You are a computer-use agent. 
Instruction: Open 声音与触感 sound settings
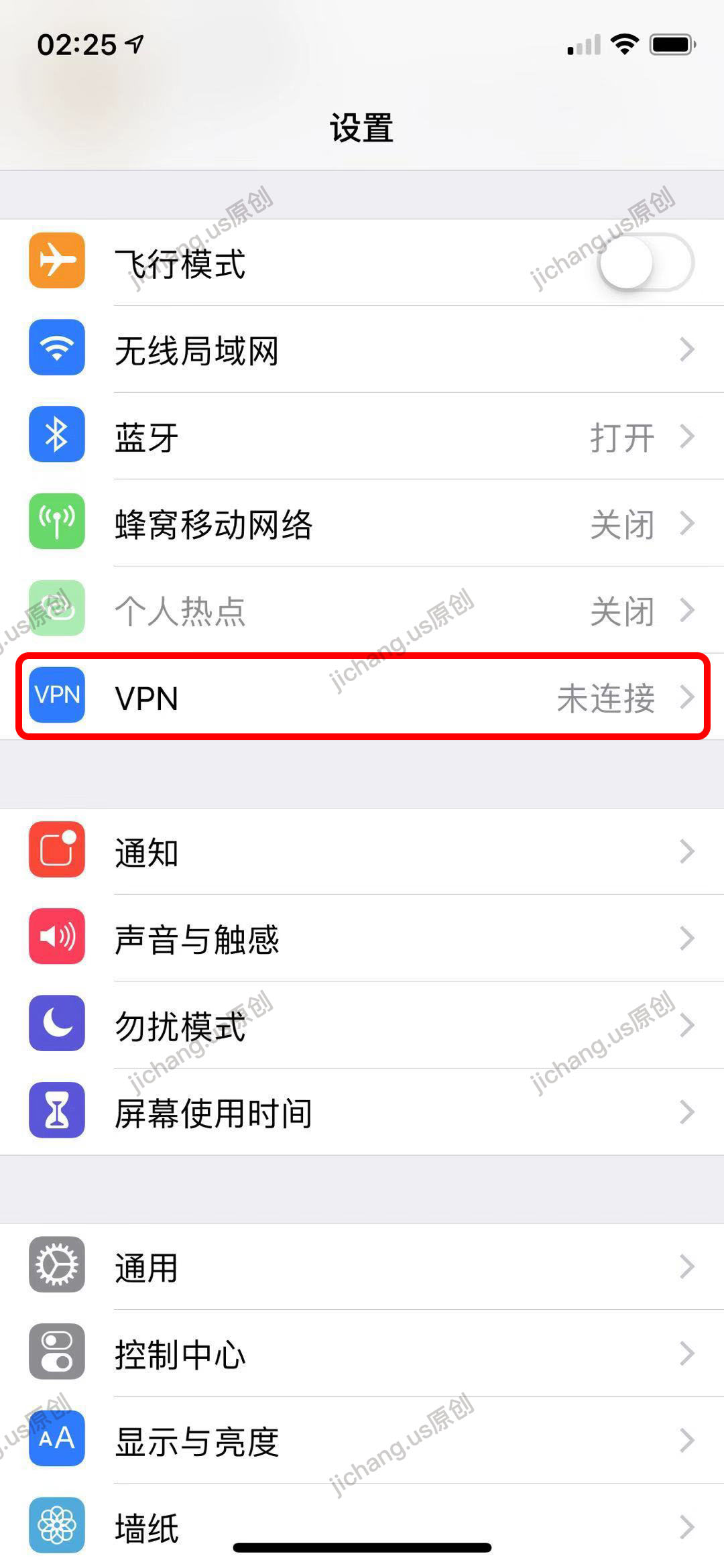point(362,939)
